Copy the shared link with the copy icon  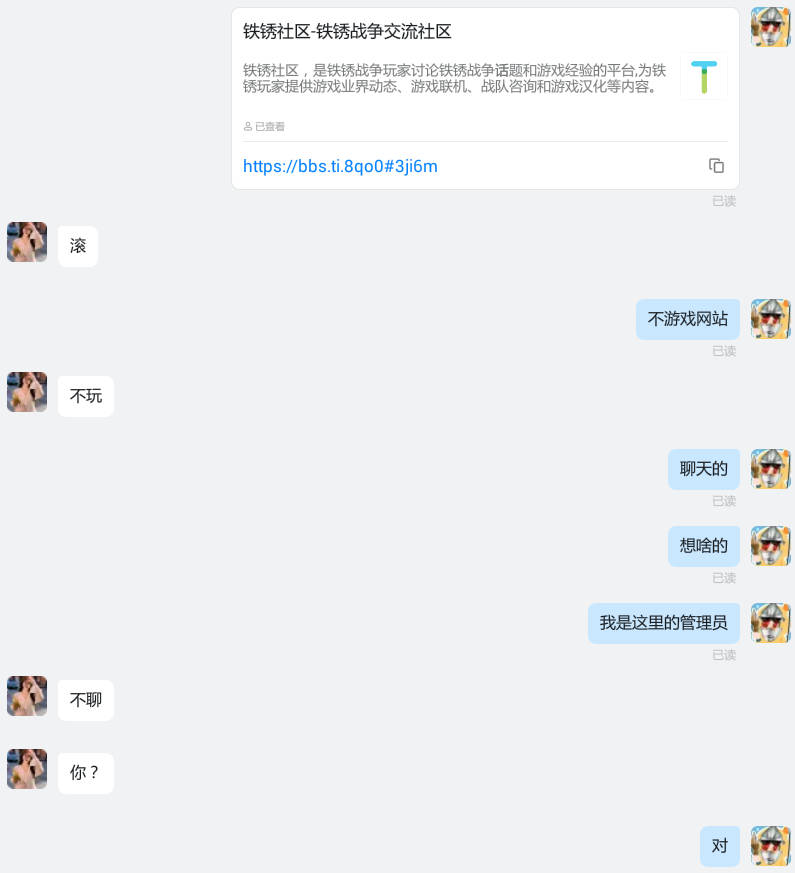716,166
